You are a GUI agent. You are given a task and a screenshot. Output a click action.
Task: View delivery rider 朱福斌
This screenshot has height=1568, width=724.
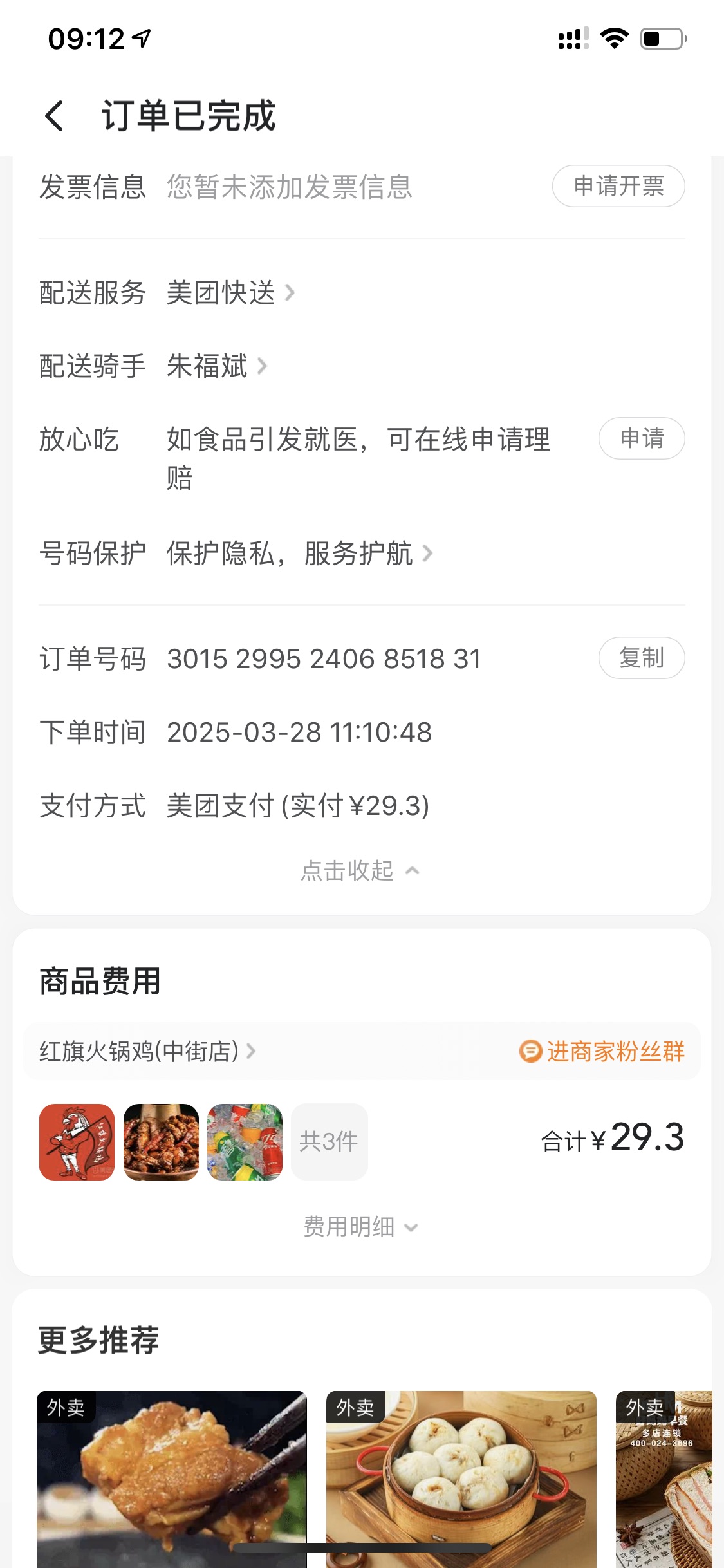(x=216, y=366)
